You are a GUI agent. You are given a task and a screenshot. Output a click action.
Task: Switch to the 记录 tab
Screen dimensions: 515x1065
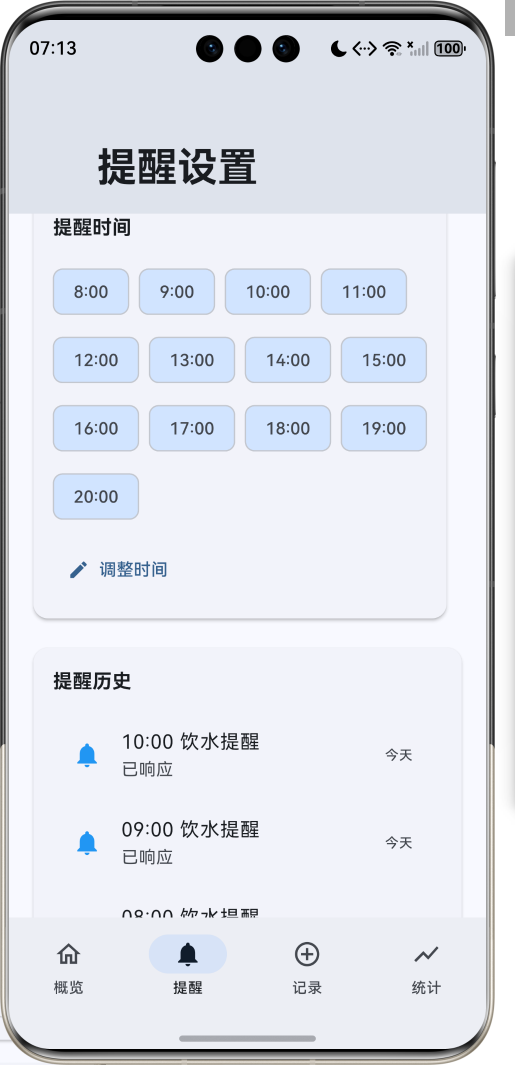[x=307, y=967]
